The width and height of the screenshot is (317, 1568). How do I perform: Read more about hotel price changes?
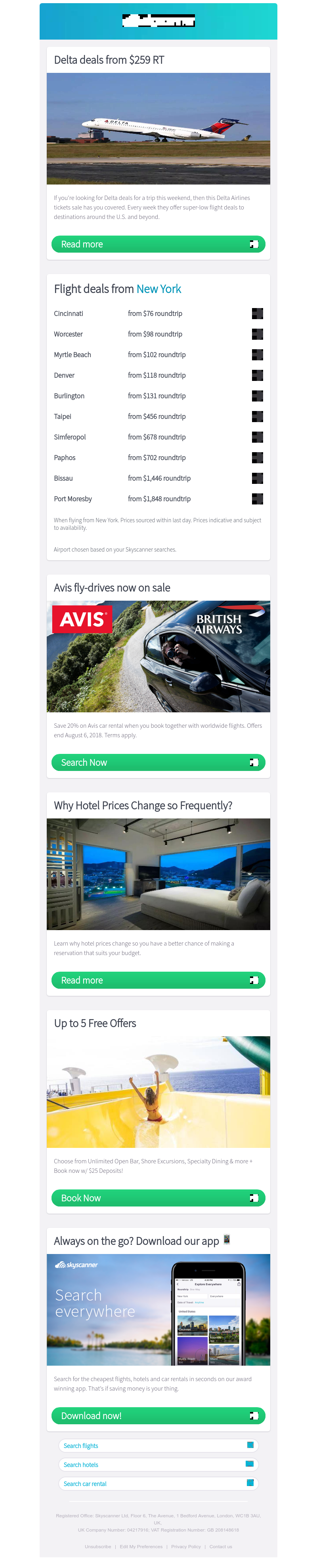[x=158, y=980]
